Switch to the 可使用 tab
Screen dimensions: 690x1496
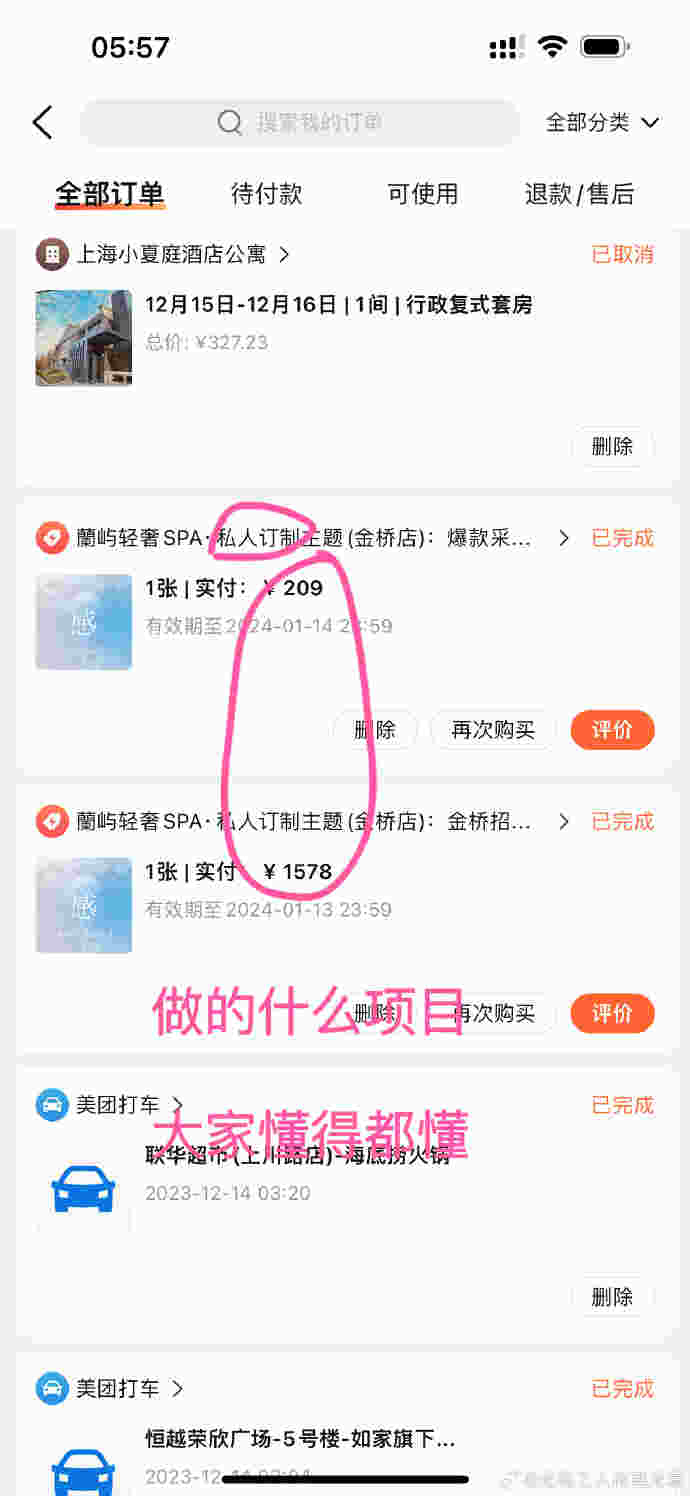[422, 193]
